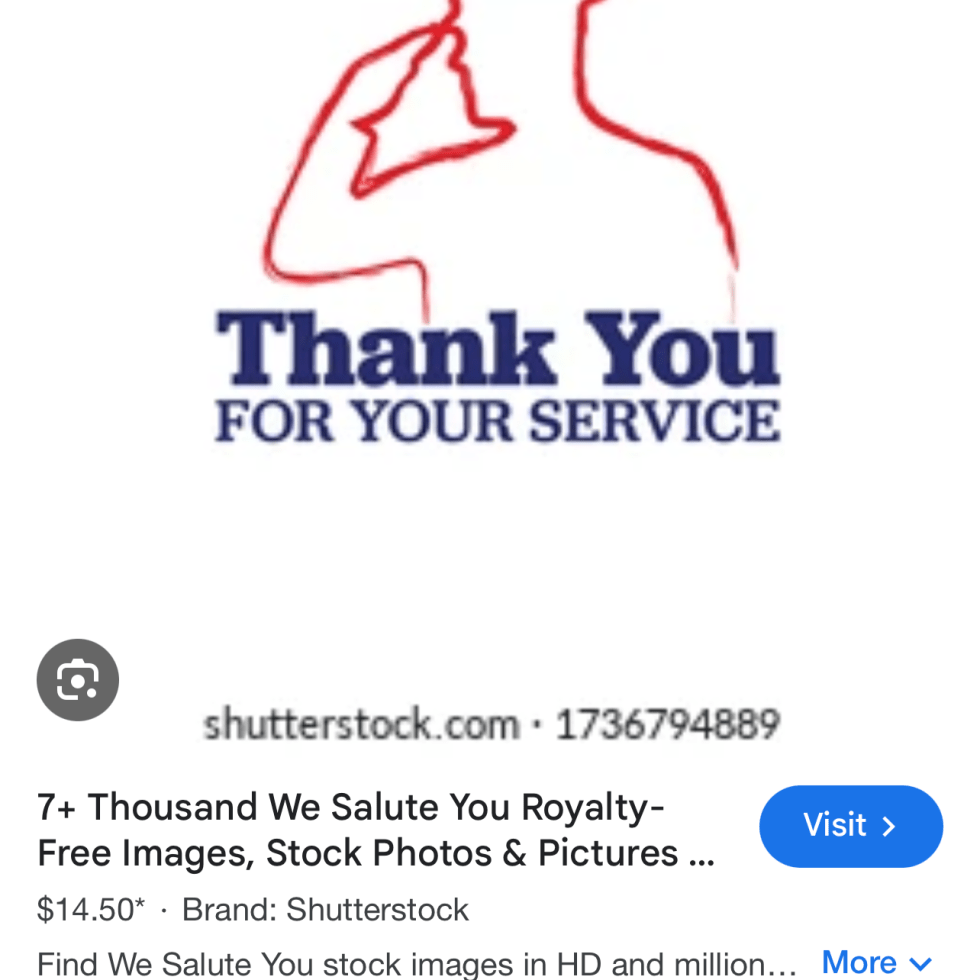Open the 7+ Thousand We Salute You result

(x=375, y=830)
